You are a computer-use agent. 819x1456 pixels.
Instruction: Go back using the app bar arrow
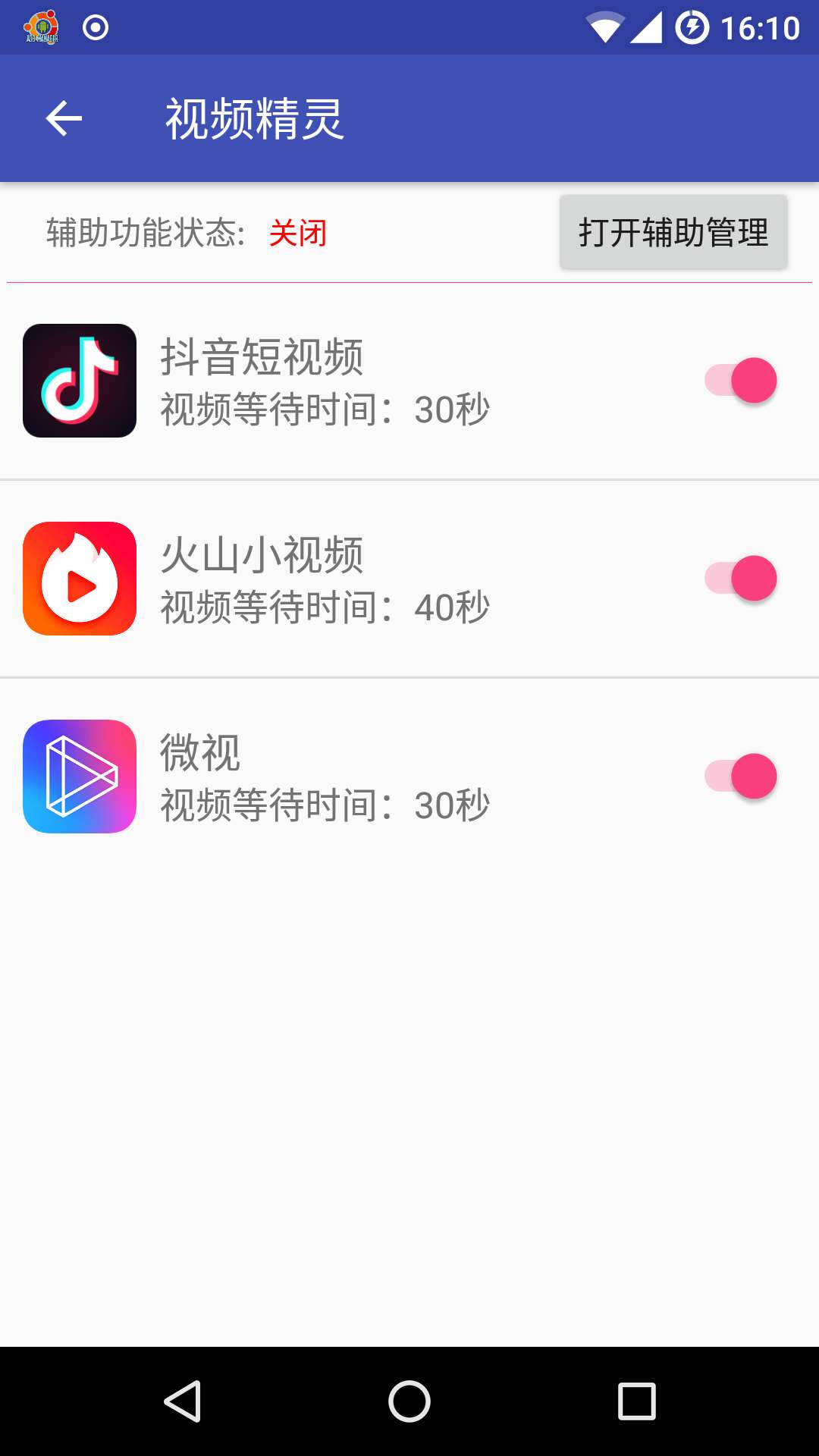[64, 118]
